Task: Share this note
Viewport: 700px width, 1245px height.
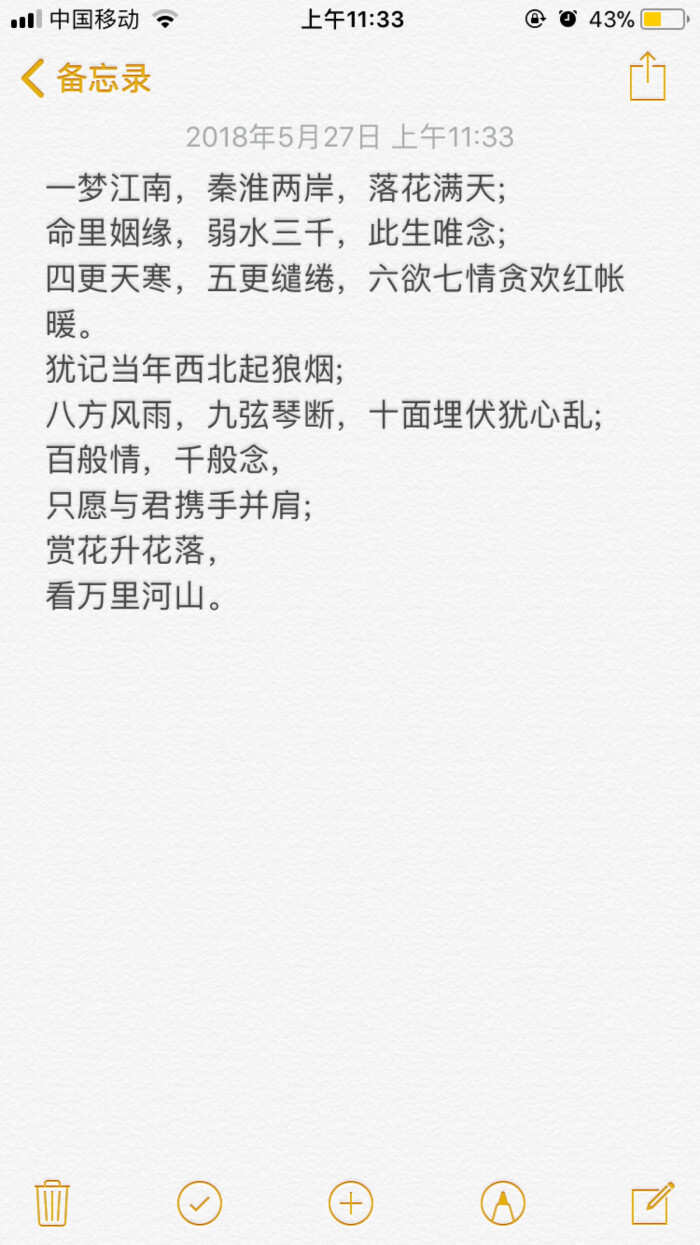Action: point(647,76)
